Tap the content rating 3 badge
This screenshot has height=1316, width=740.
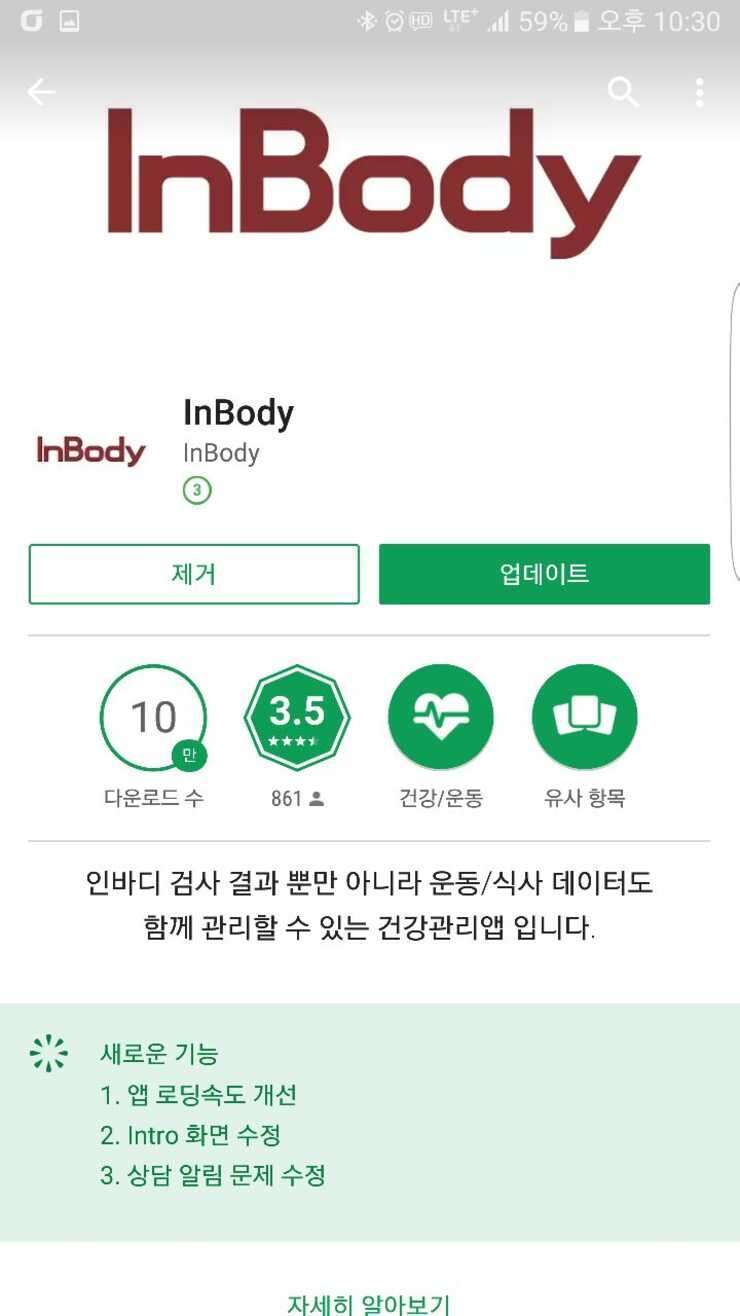pos(197,490)
